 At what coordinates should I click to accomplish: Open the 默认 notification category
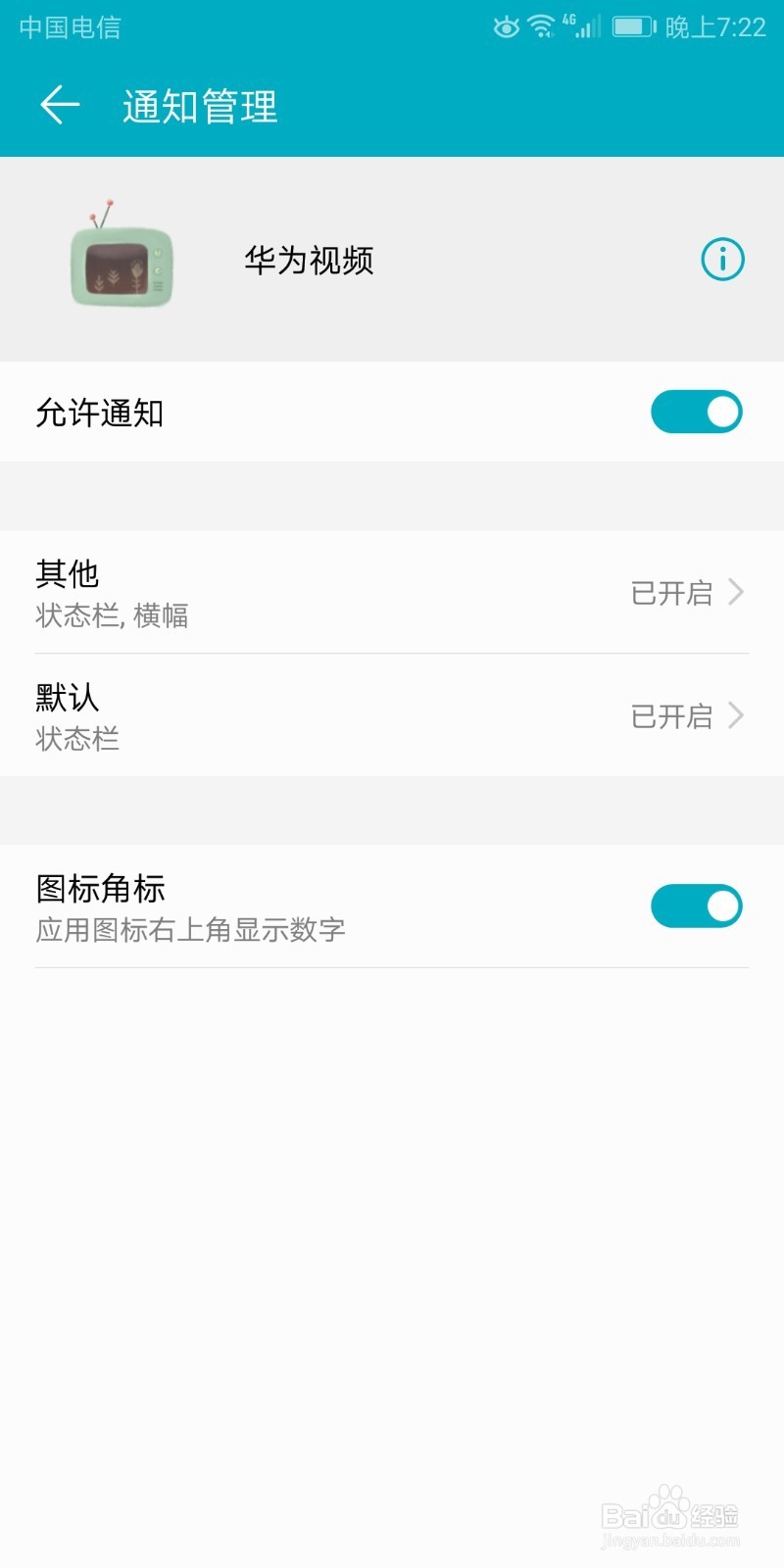click(392, 716)
